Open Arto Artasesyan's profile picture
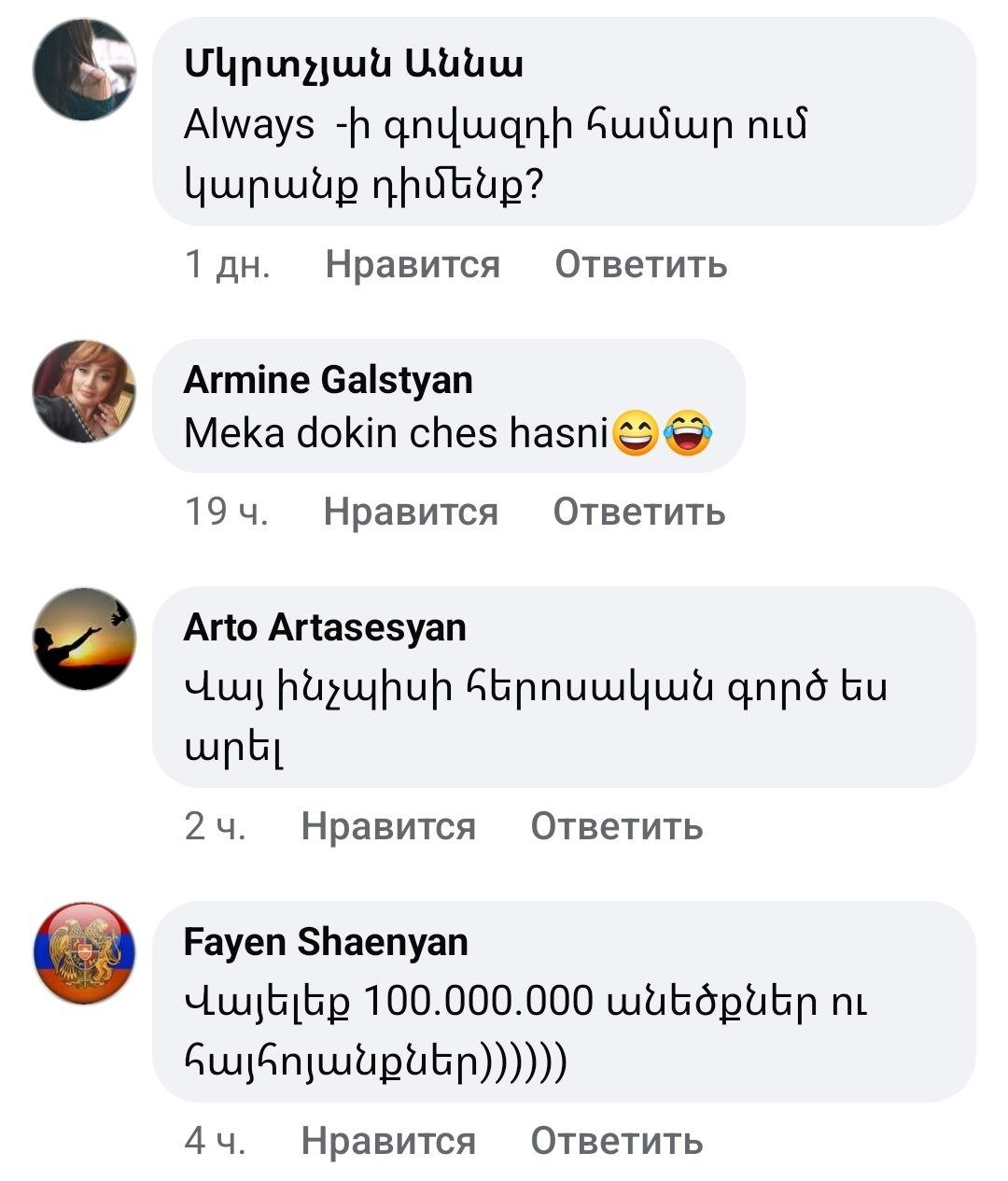Viewport: 1008px width, 1181px height. [x=85, y=639]
